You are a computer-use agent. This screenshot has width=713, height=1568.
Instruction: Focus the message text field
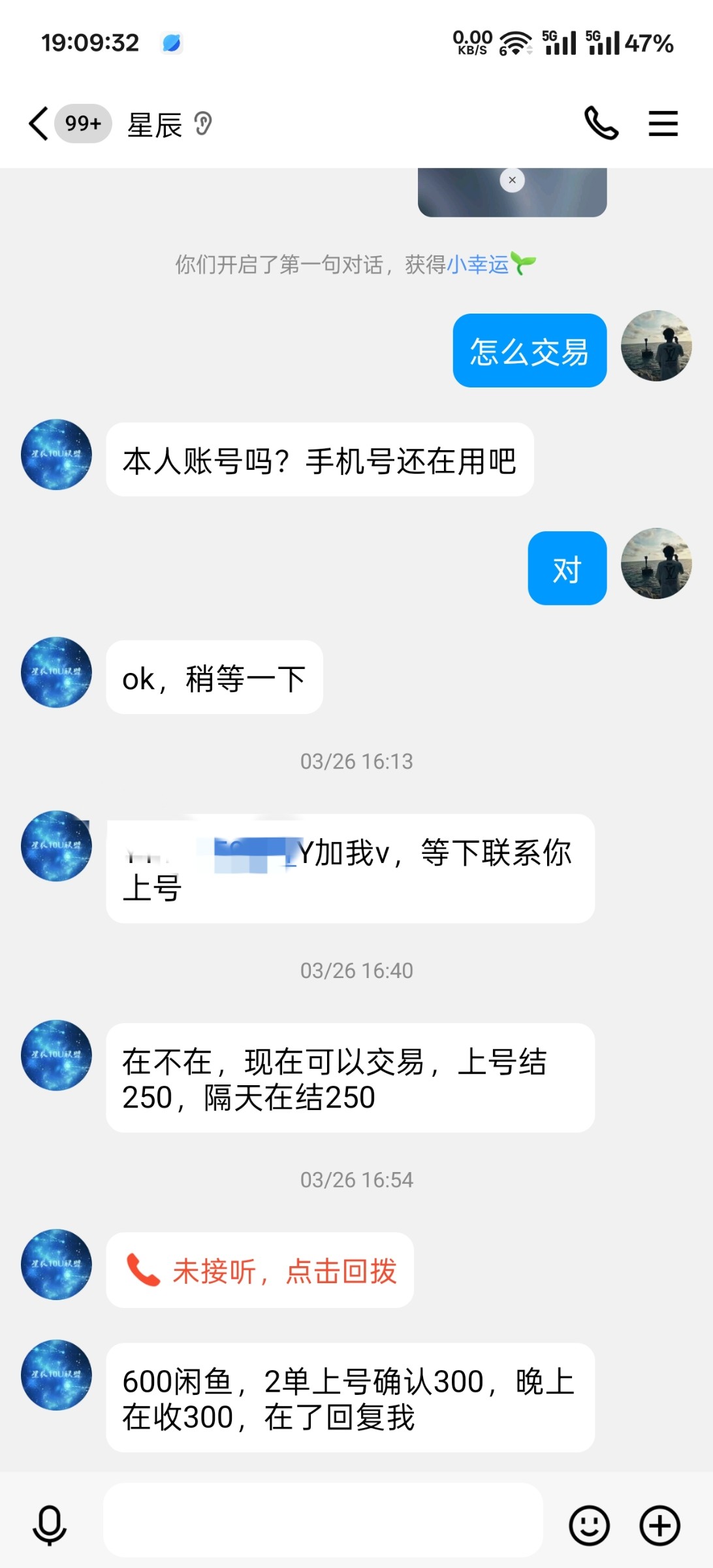tap(323, 1520)
